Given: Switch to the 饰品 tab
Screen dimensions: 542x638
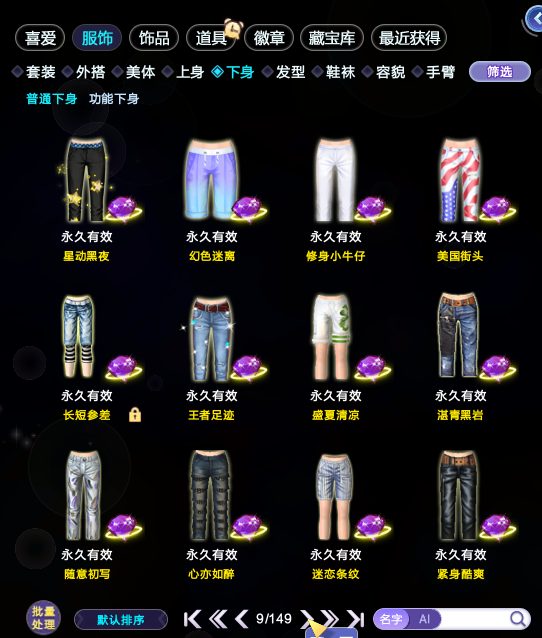Looking at the screenshot, I should (154, 38).
